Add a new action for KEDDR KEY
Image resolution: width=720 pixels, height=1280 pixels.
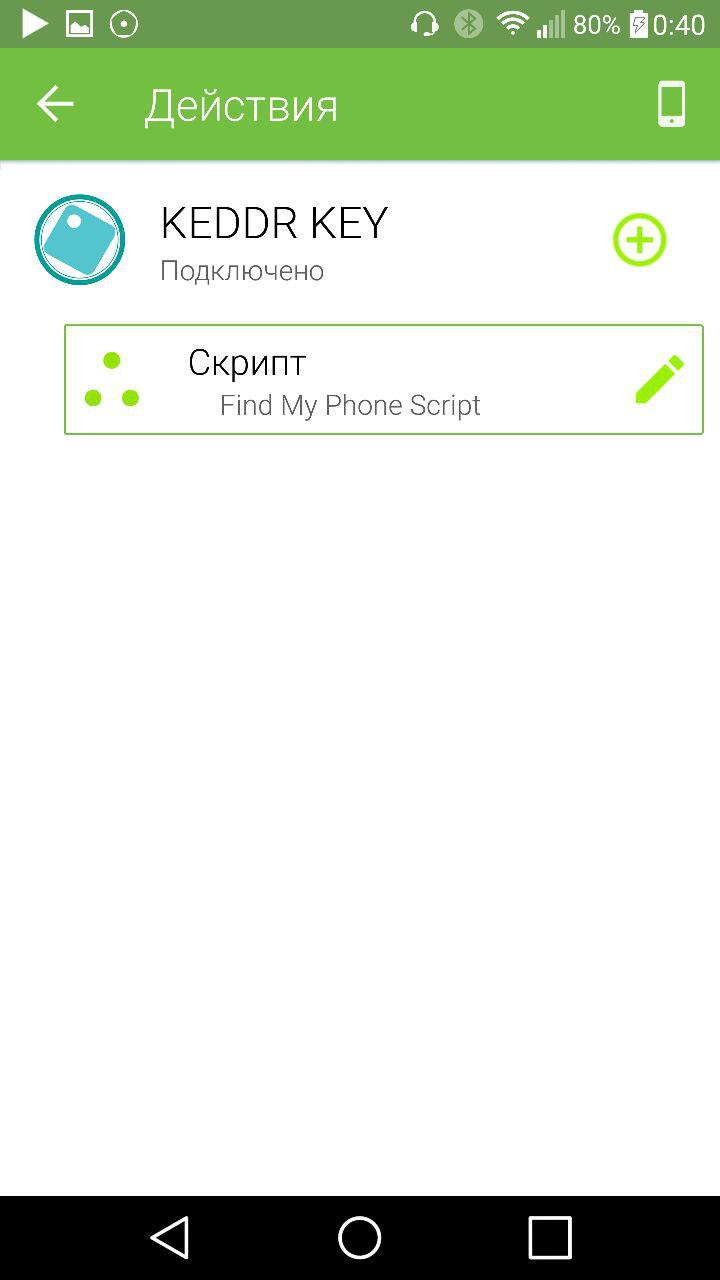click(639, 240)
